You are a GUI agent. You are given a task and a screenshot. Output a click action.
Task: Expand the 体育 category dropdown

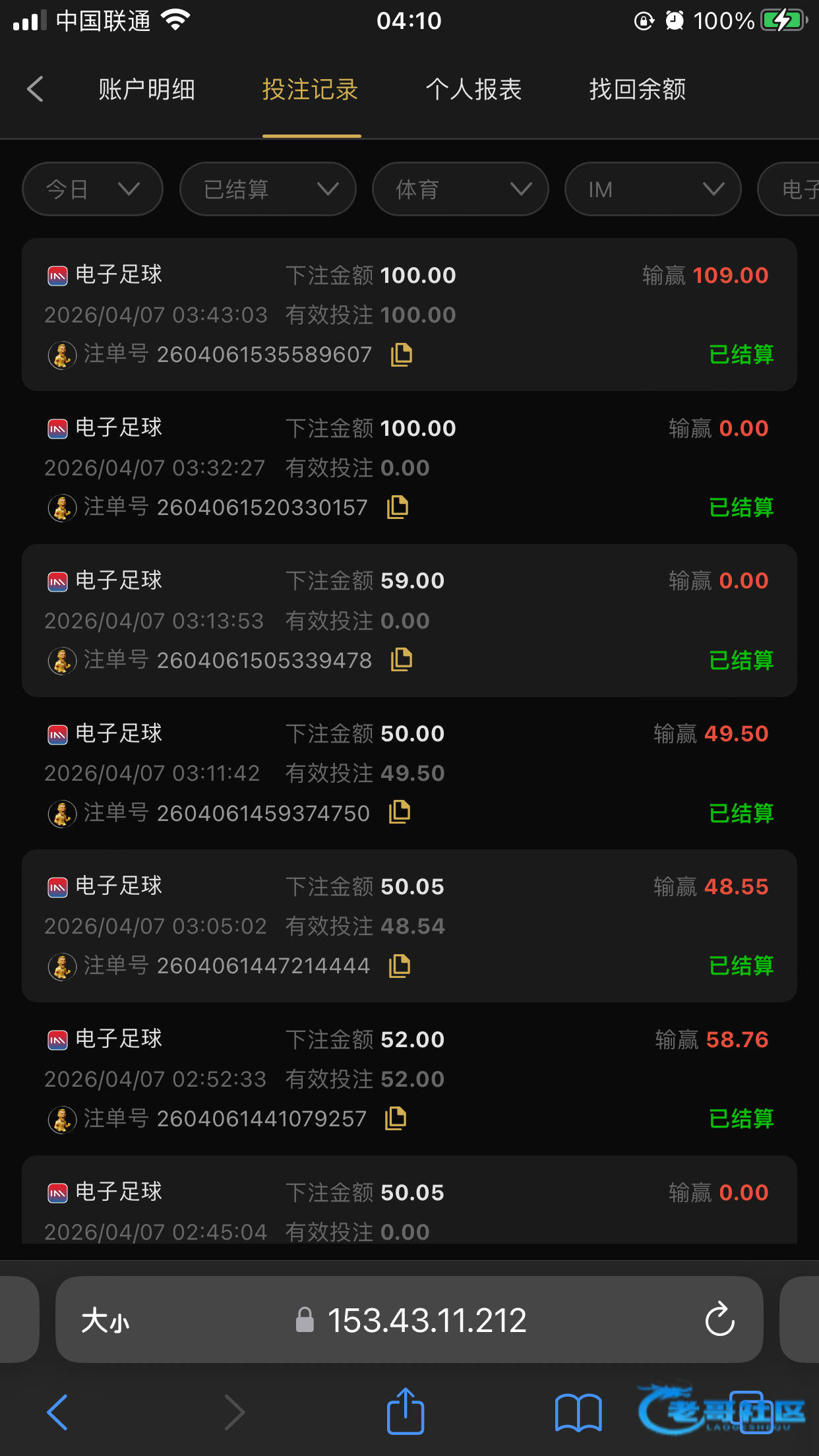pos(460,189)
